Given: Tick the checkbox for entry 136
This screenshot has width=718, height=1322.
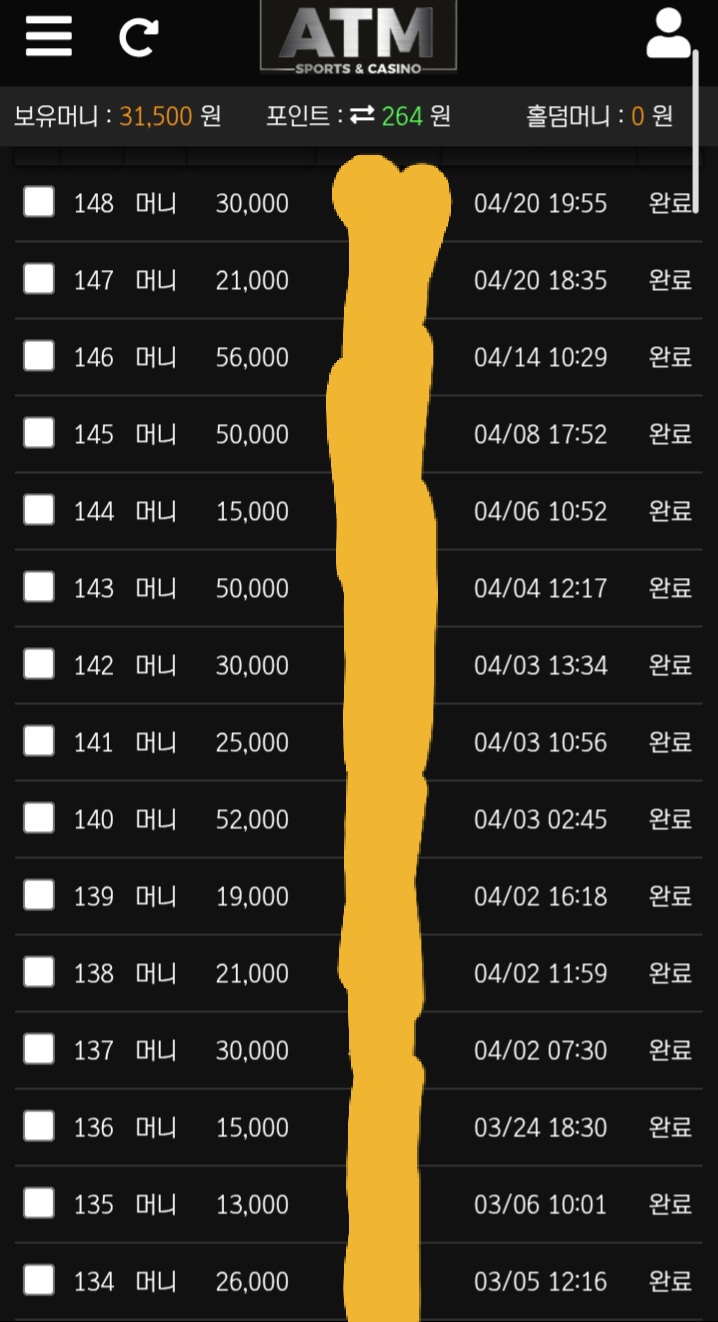Looking at the screenshot, I should pos(39,1127).
